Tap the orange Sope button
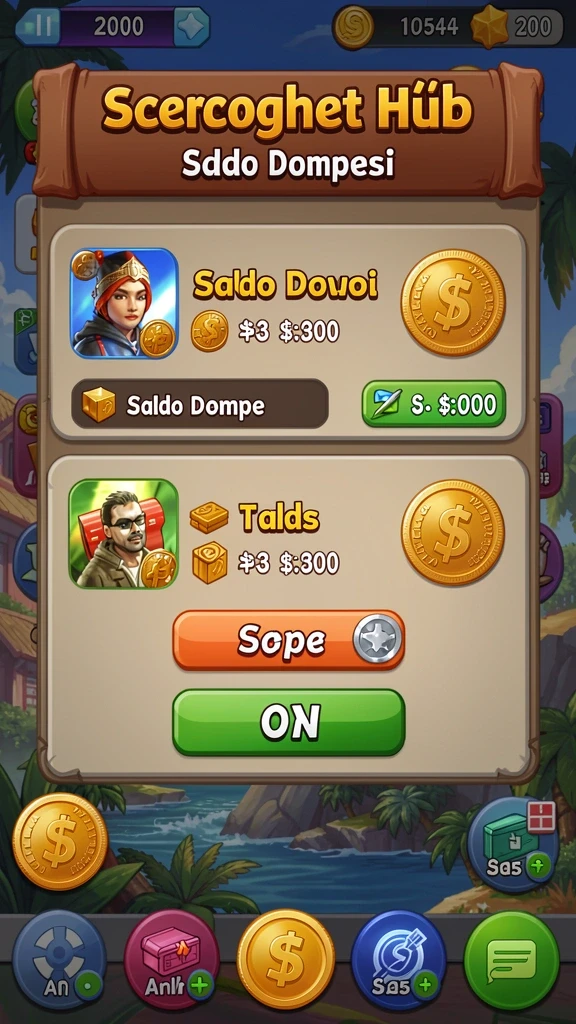The width and height of the screenshot is (576, 1024). tap(289, 641)
